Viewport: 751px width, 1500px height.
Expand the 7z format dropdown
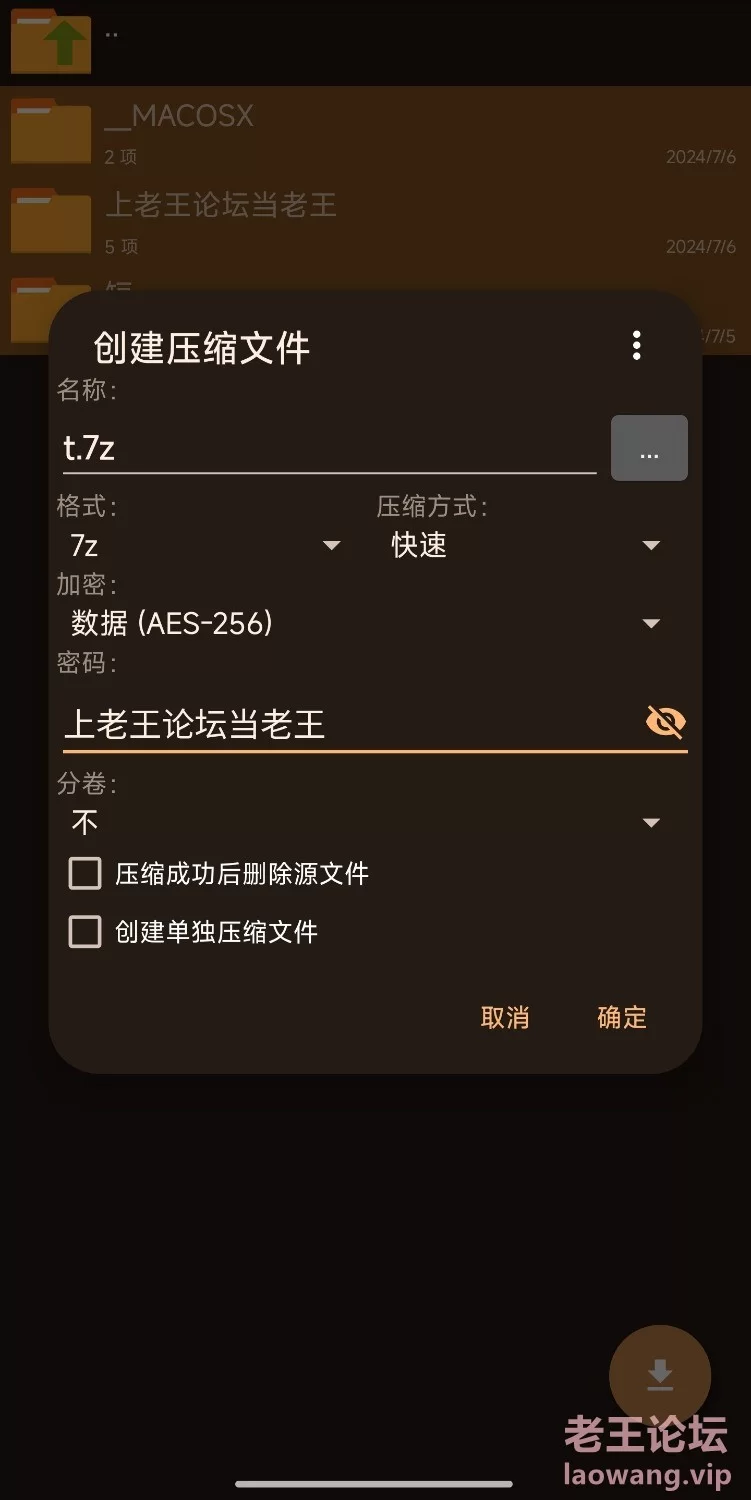pyautogui.click(x=205, y=545)
